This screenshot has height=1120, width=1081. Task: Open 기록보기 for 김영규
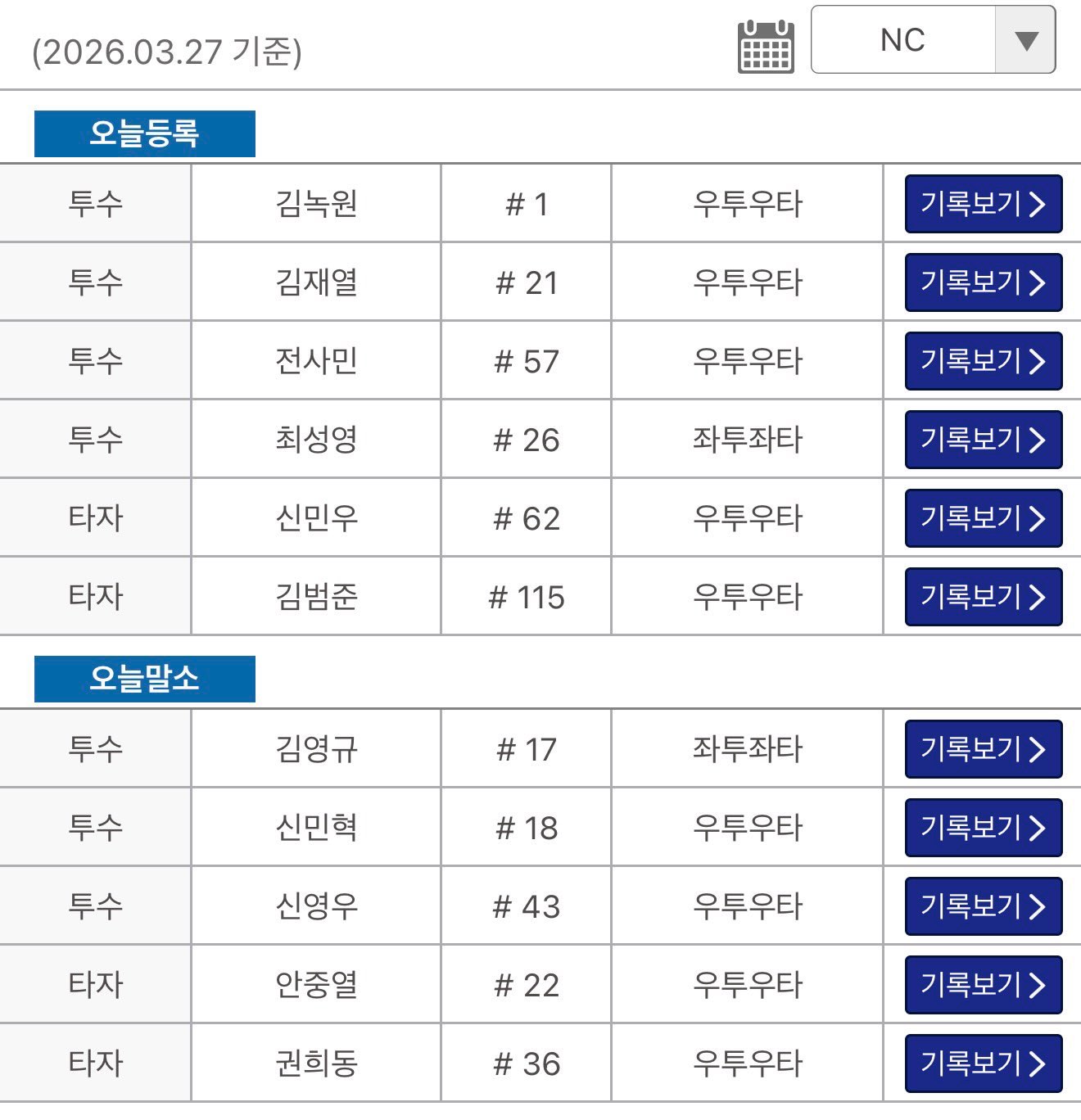pos(983,749)
